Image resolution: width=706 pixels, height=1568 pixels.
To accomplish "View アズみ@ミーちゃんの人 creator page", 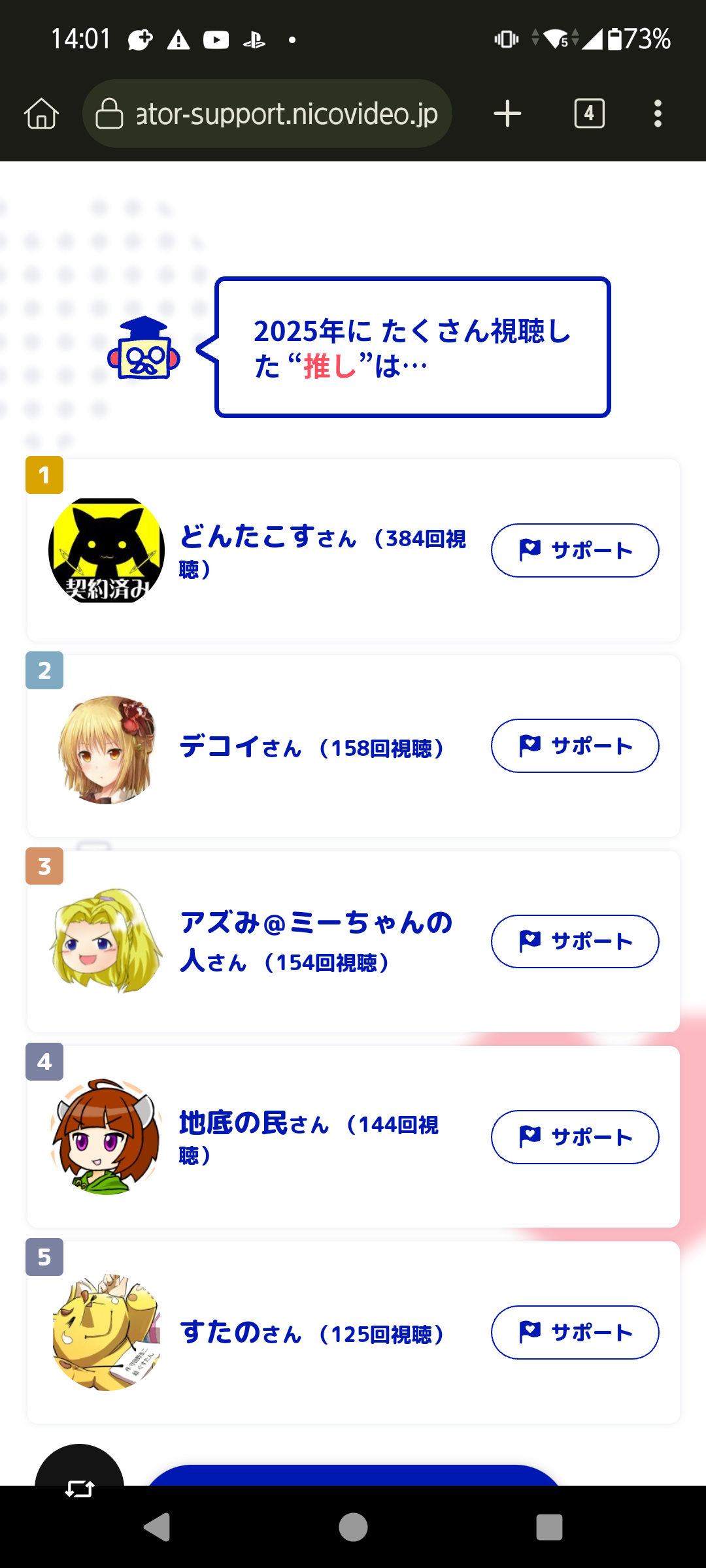I will point(316,923).
